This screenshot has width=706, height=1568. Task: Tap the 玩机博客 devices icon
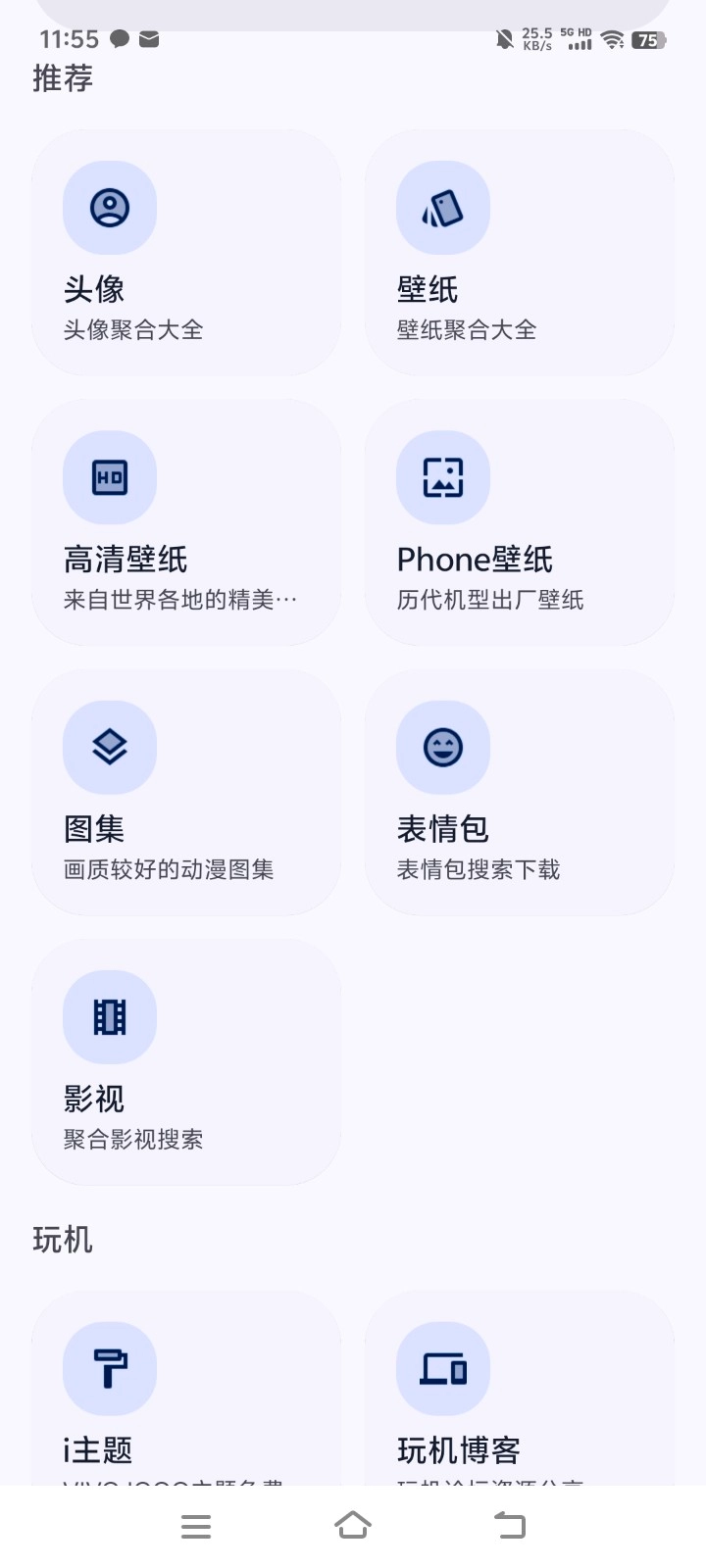point(442,1368)
